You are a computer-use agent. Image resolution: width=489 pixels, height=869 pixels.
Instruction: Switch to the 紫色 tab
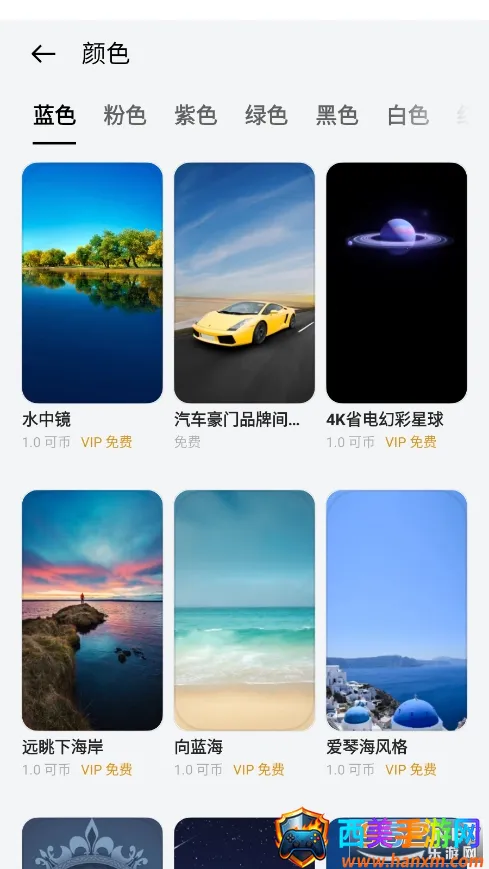pyautogui.click(x=196, y=115)
